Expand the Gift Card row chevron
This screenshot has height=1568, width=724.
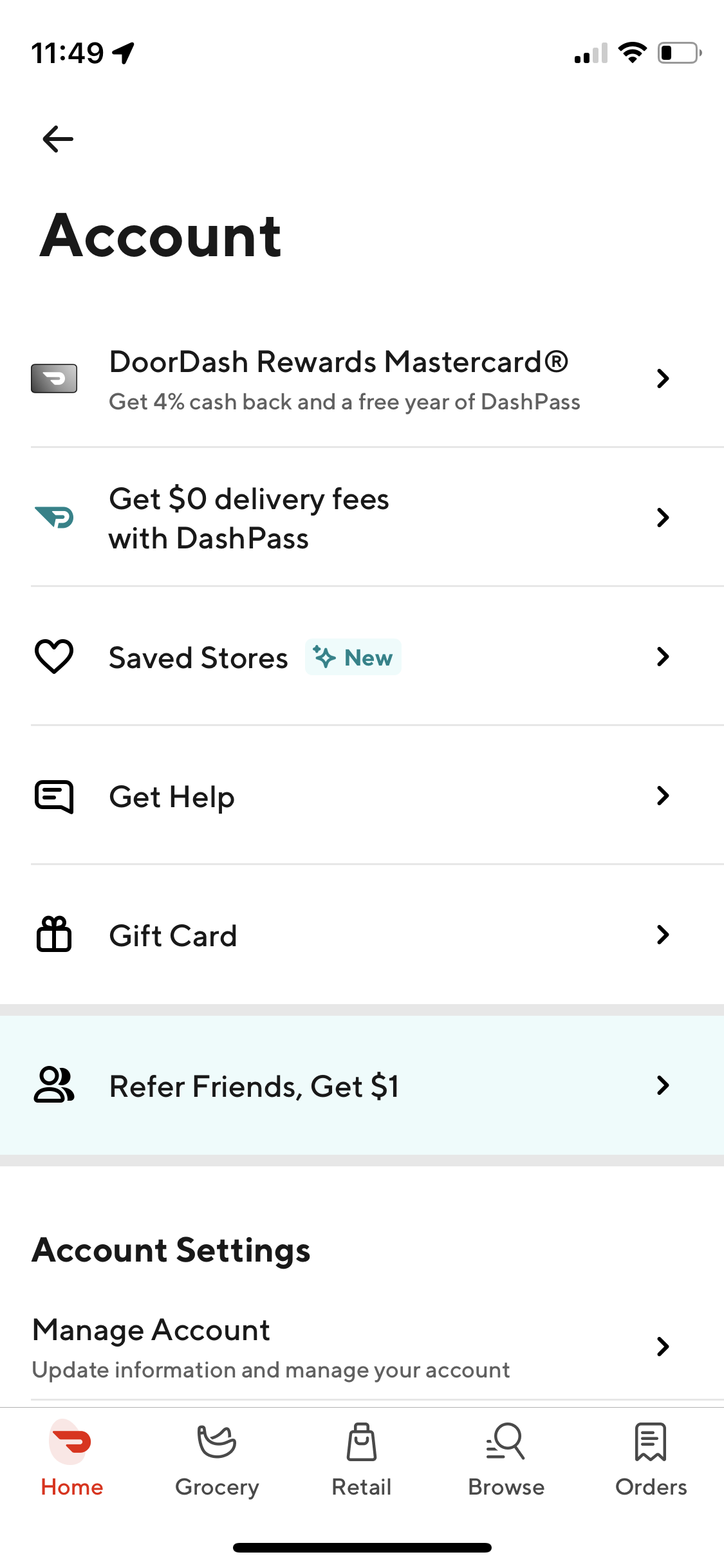tap(663, 935)
